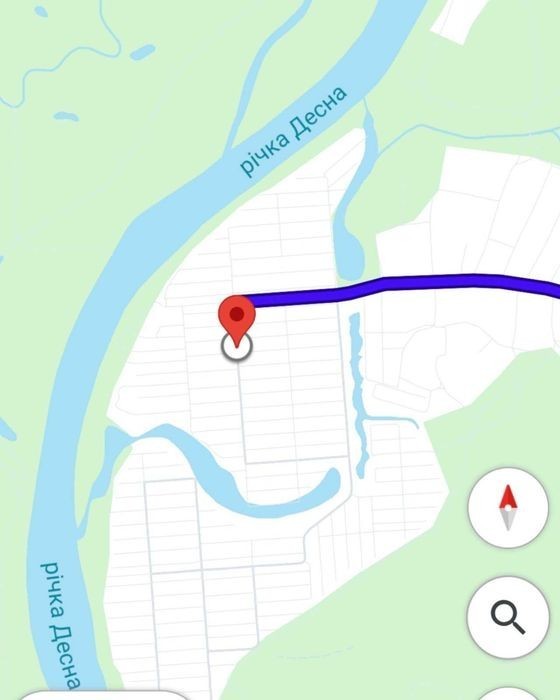Open the search magnifier button
The image size is (560, 700).
coord(508,617)
